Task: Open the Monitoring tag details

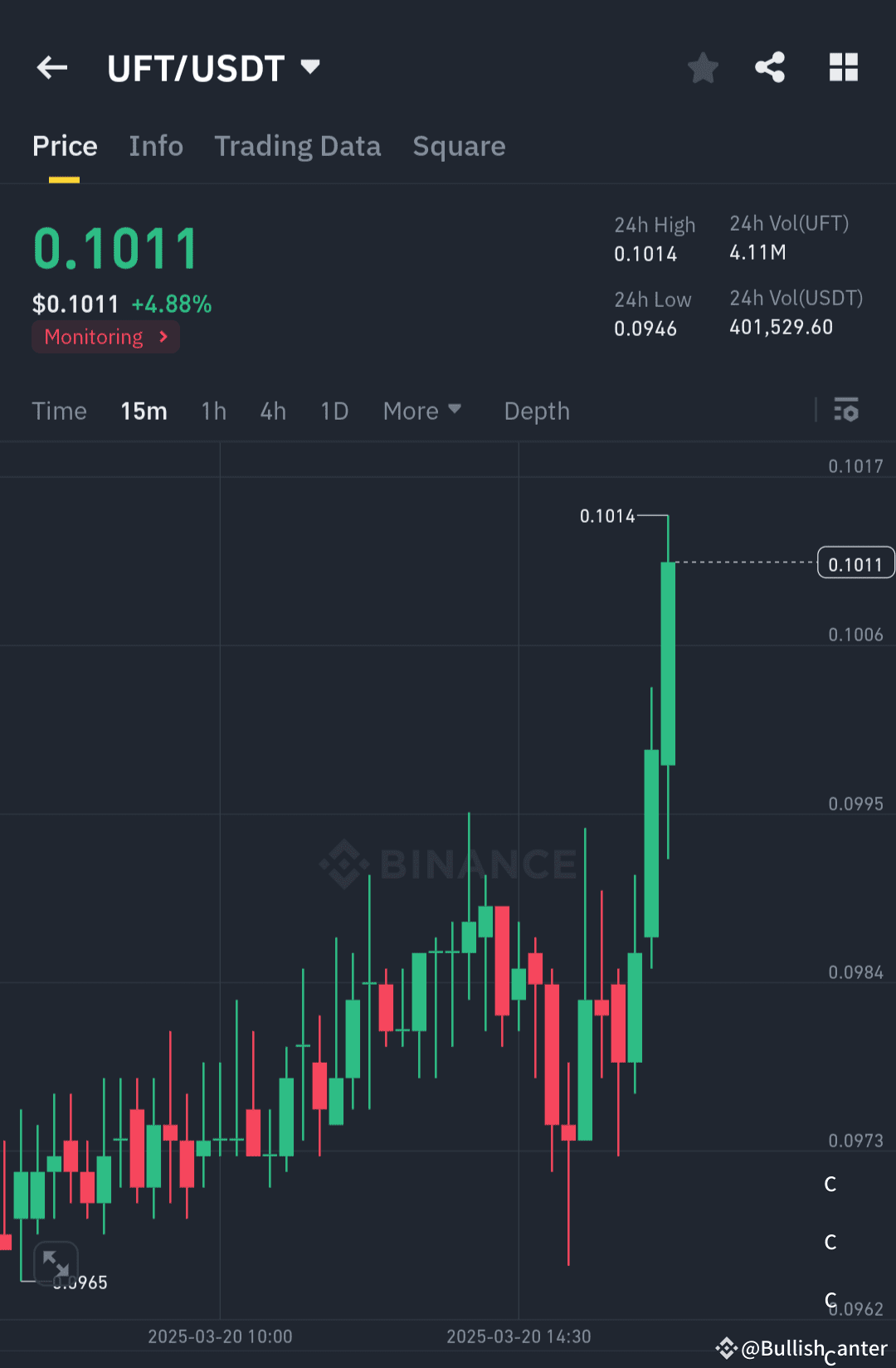Action: click(x=105, y=336)
